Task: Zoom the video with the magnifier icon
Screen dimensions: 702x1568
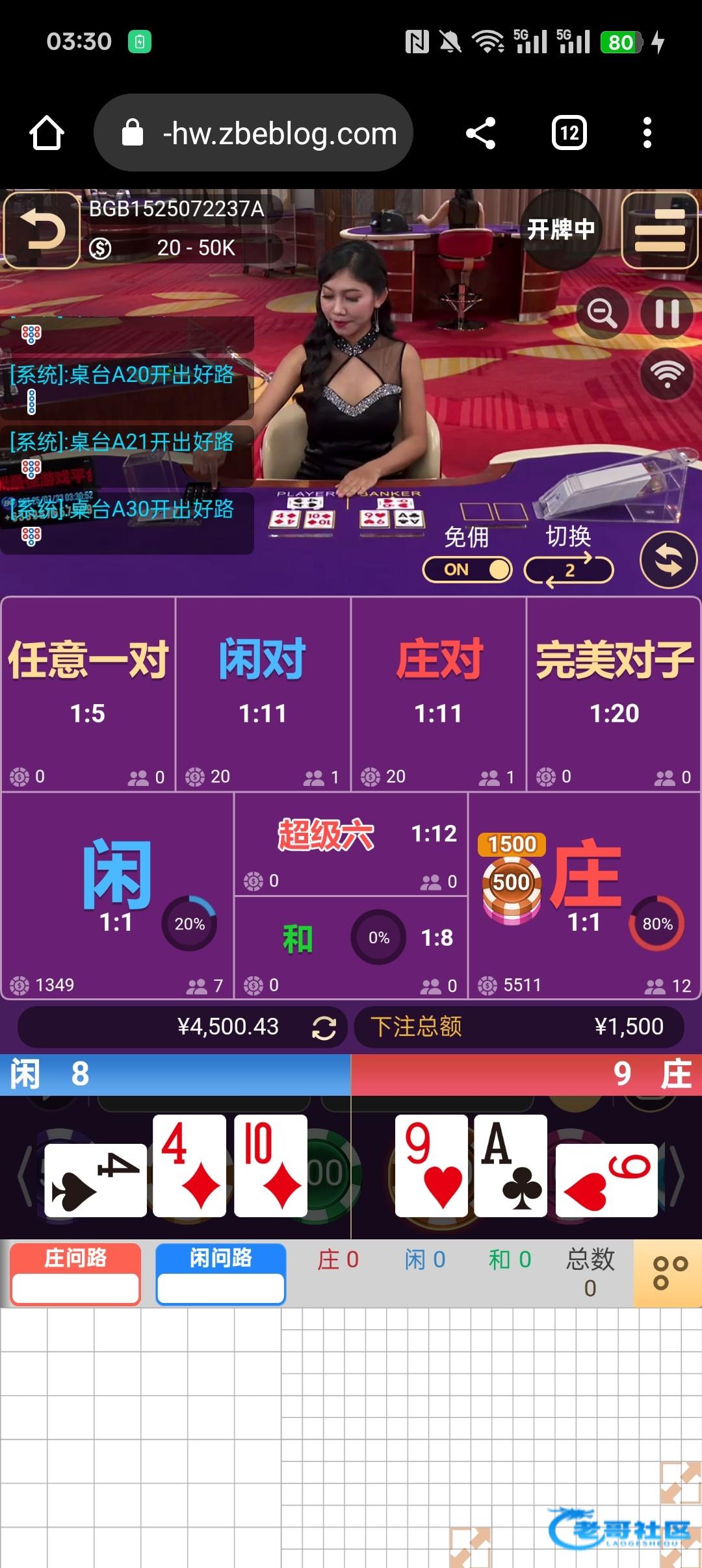Action: click(602, 314)
